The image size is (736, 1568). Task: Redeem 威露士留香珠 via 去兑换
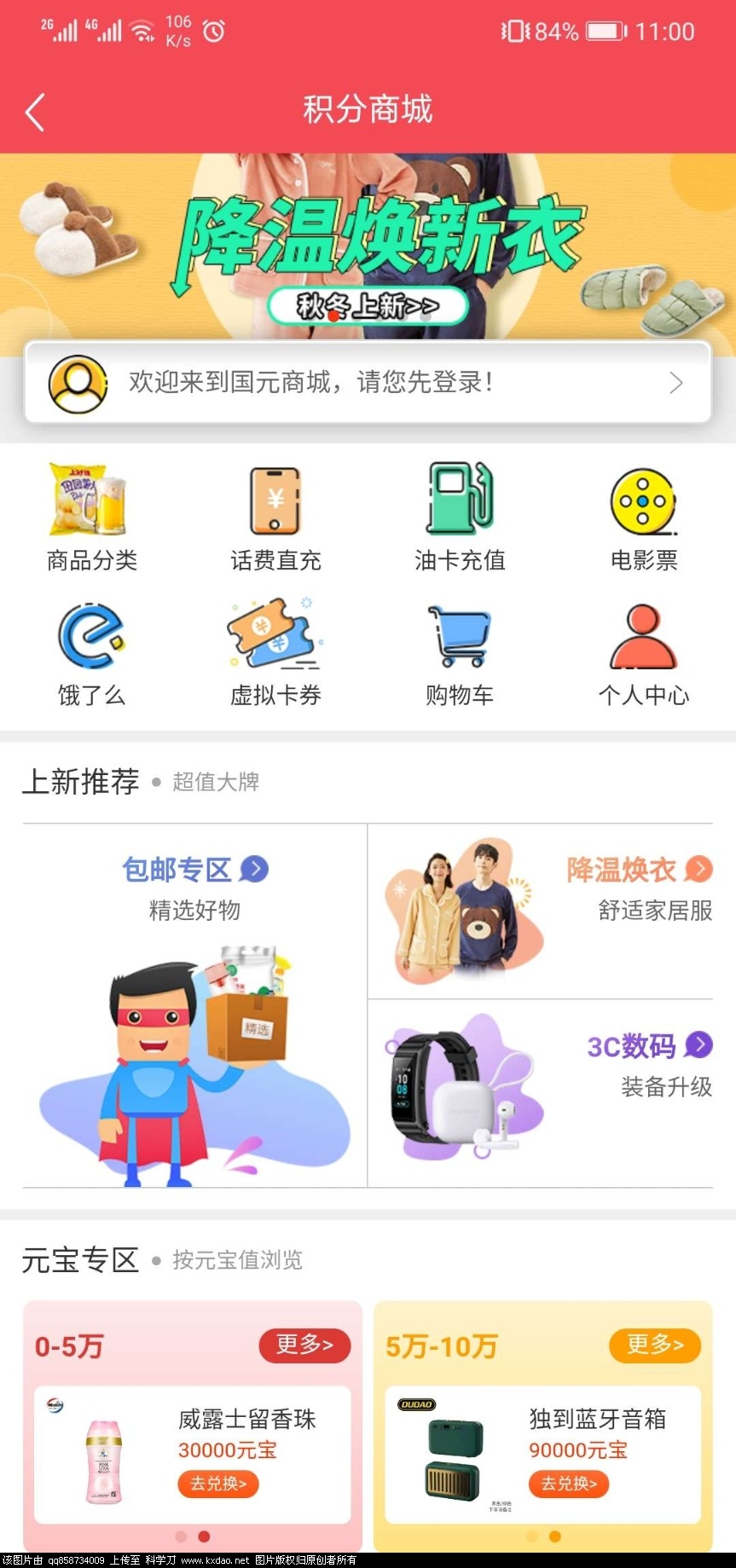click(x=218, y=1484)
